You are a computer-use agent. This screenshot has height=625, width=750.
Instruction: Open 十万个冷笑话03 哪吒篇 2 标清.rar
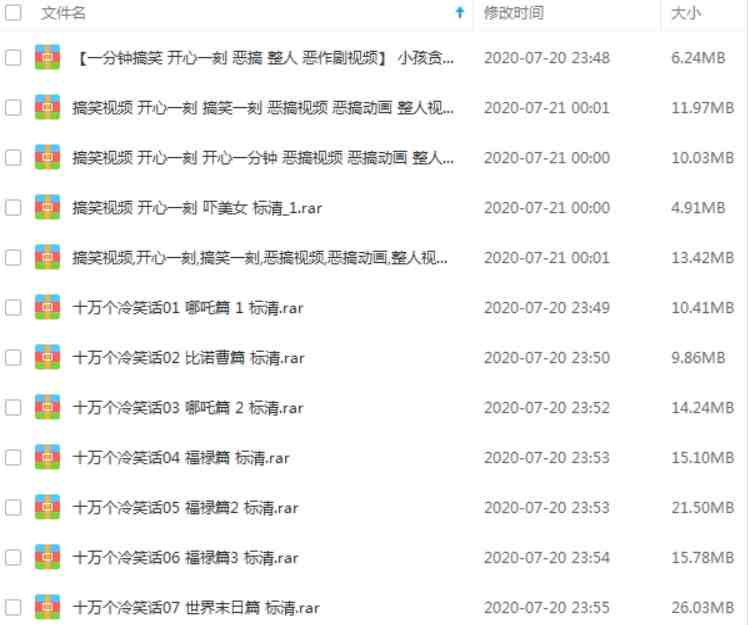point(188,408)
